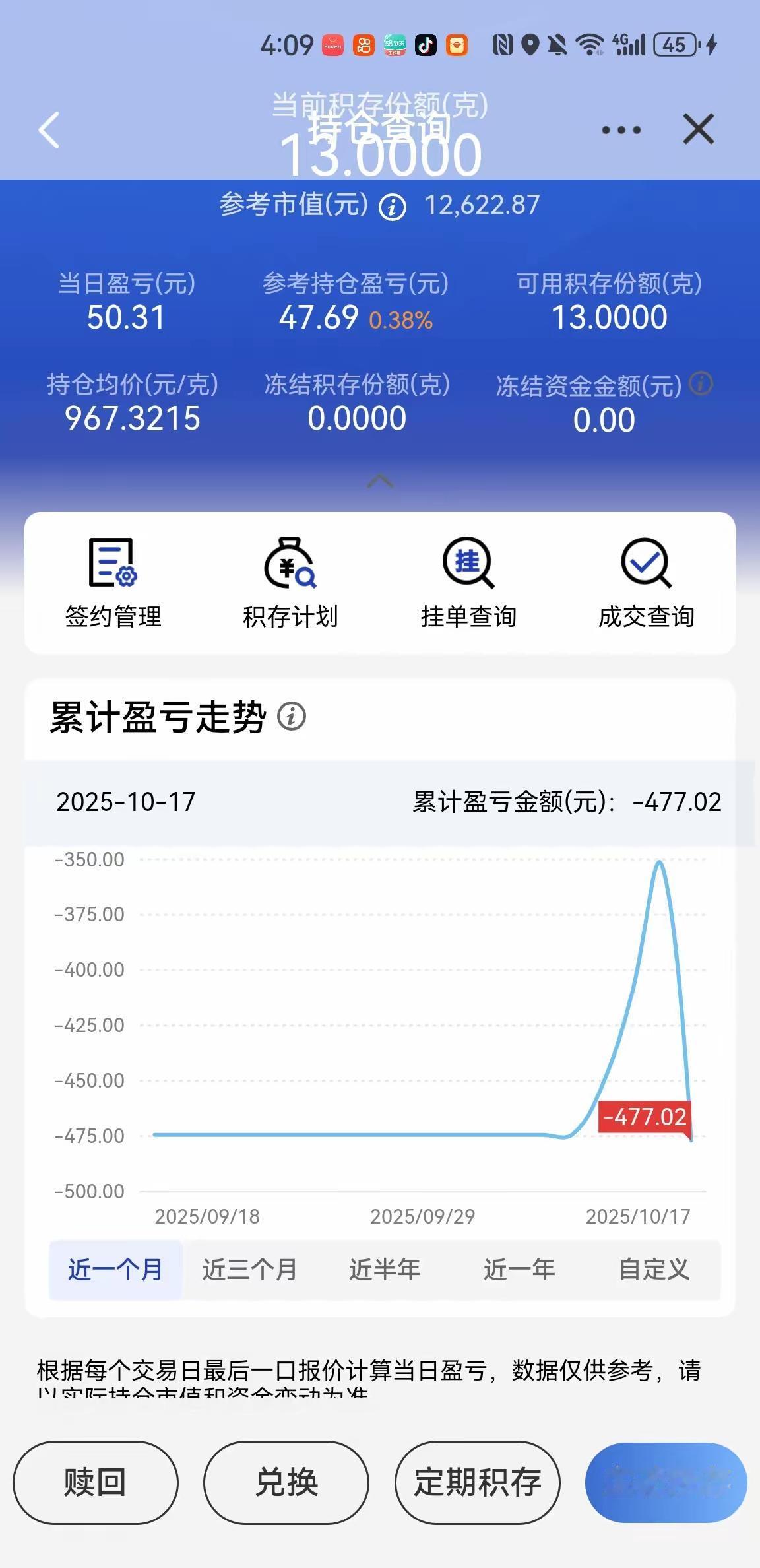Tap the 兑换 button
The image size is (760, 1568).
pos(286,1482)
